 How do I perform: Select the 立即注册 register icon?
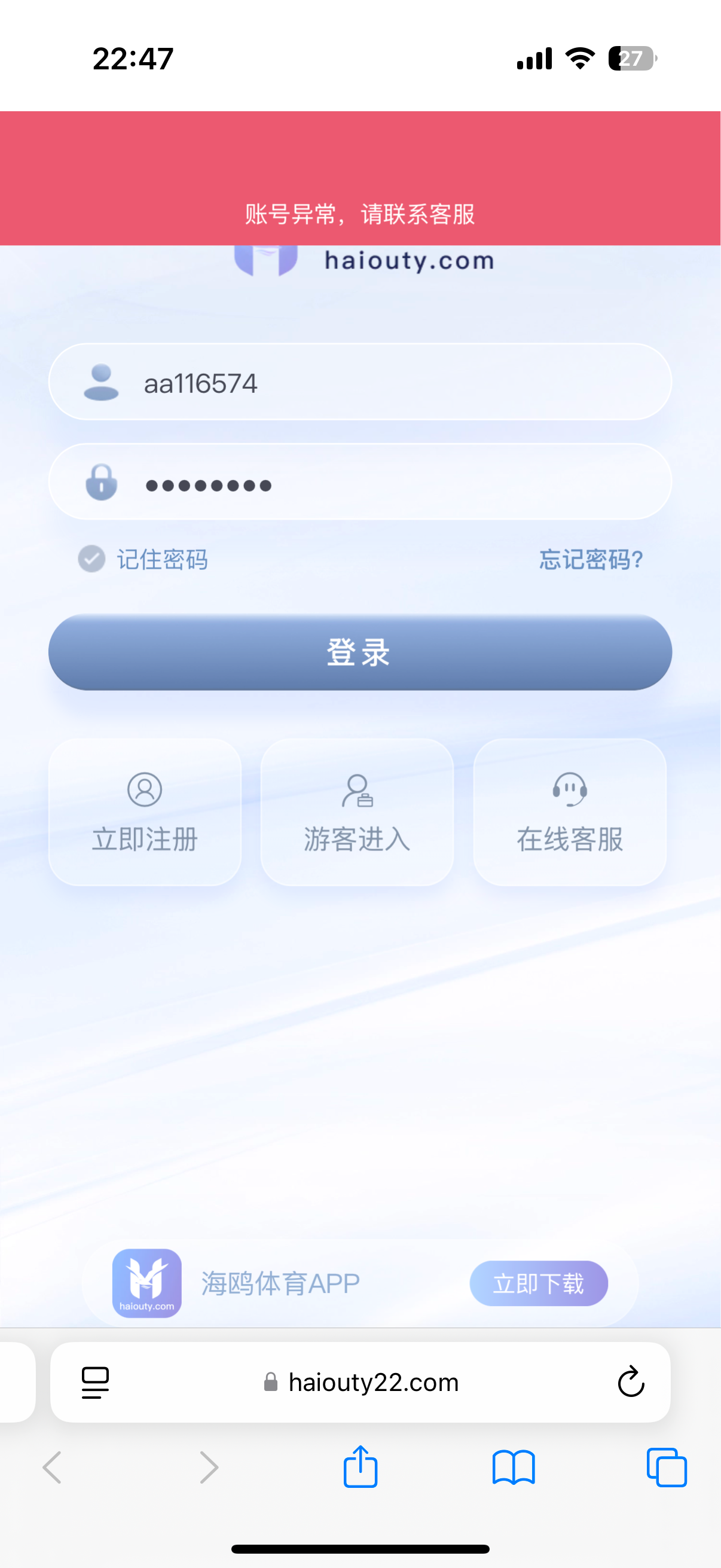point(144,791)
